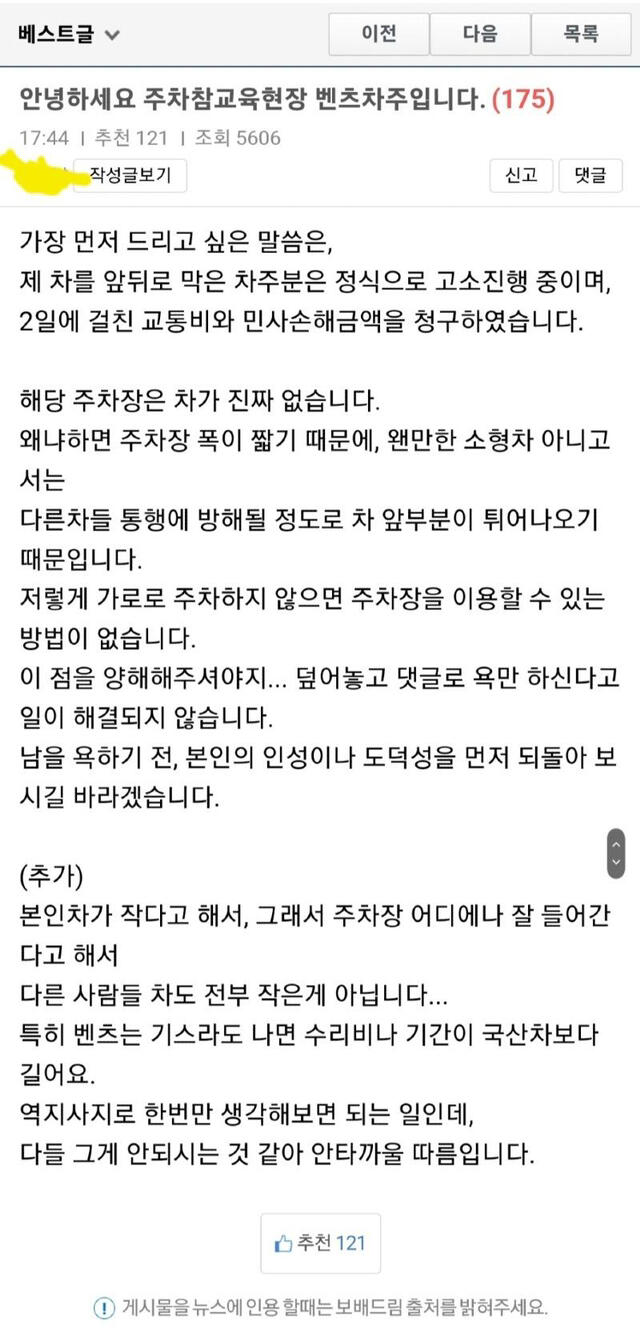This screenshot has height=1338, width=640.
Task: Go to the next post with 다음
Action: coord(480,34)
